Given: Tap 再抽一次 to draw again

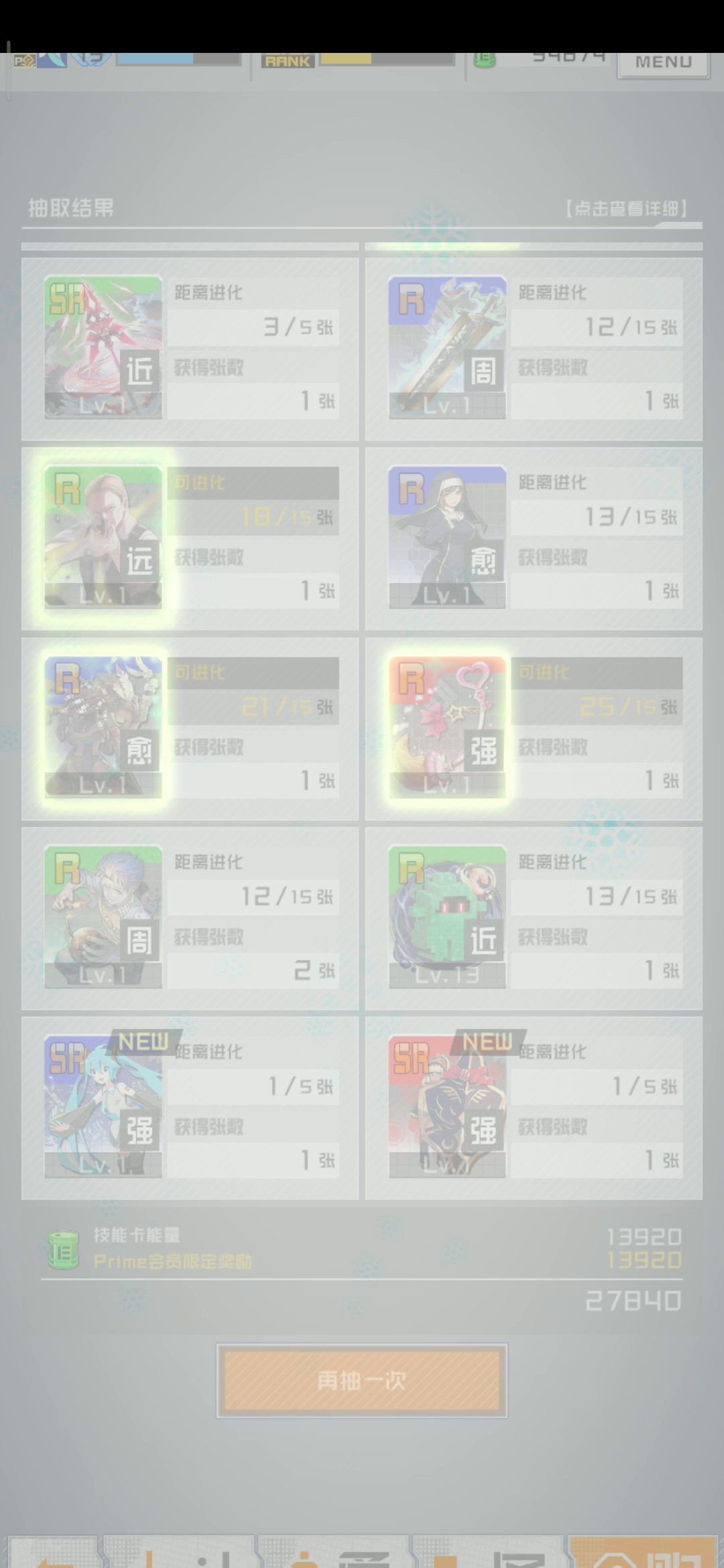Looking at the screenshot, I should point(361,1380).
